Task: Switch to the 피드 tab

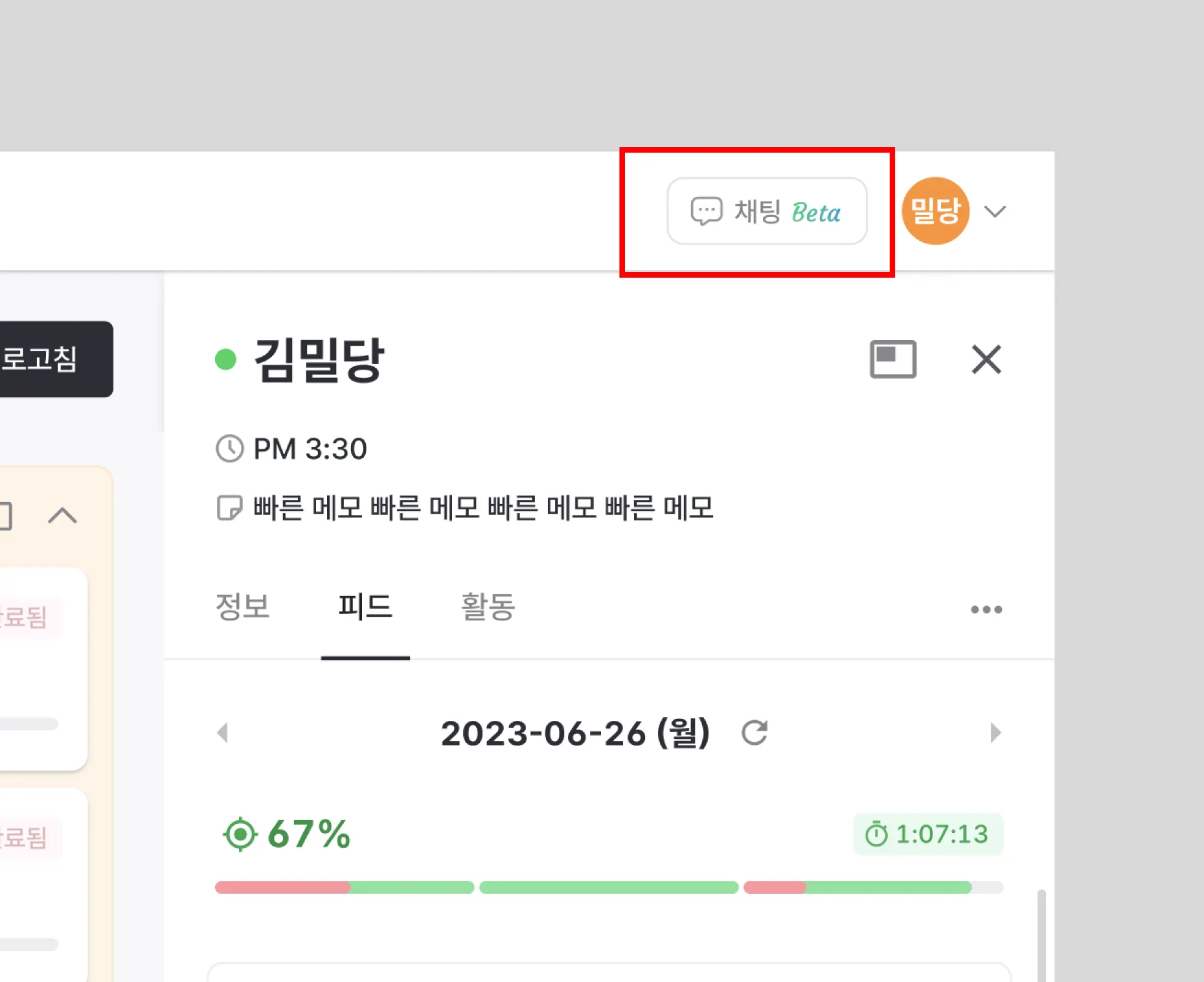Action: (x=365, y=607)
